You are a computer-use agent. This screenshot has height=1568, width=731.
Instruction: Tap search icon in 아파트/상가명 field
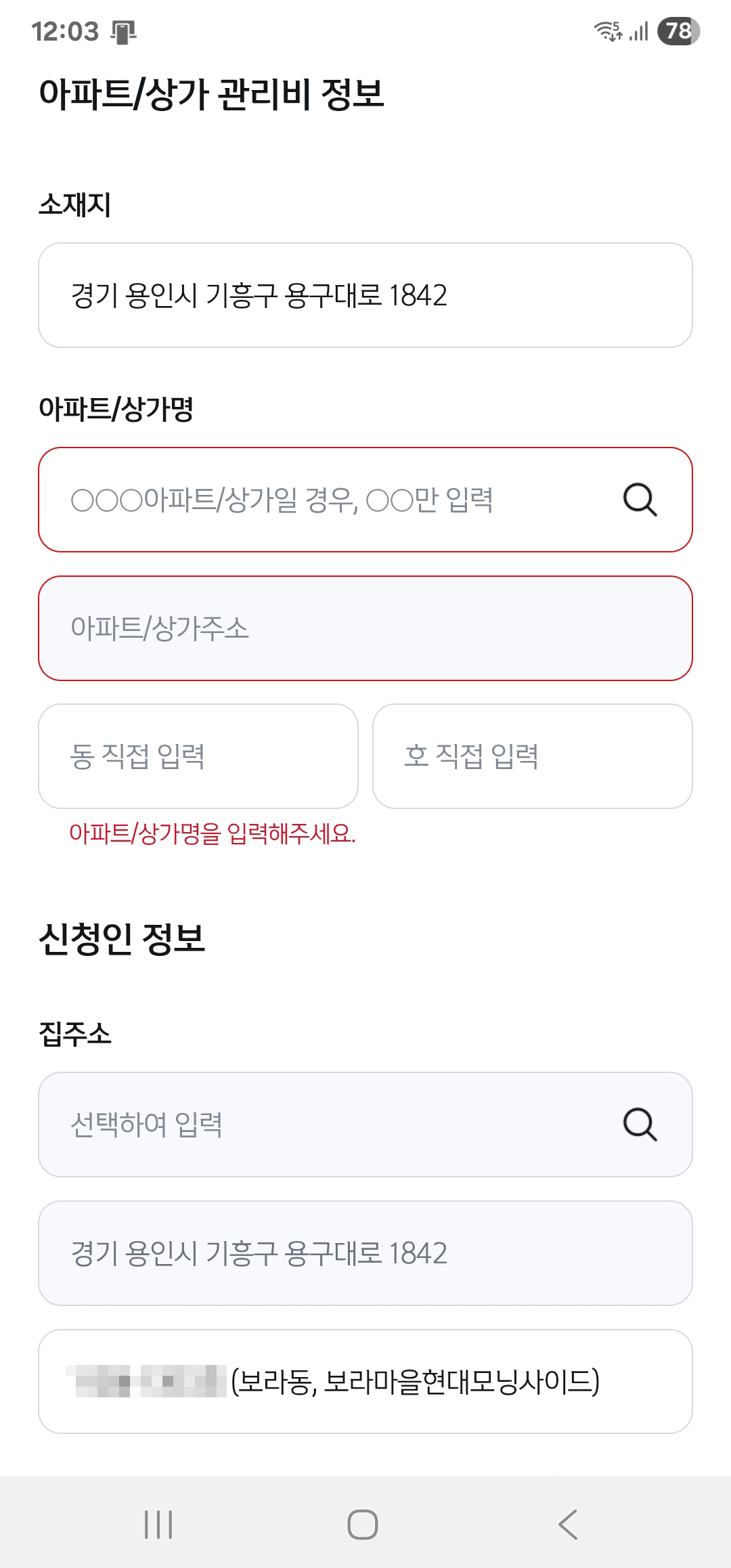(640, 500)
